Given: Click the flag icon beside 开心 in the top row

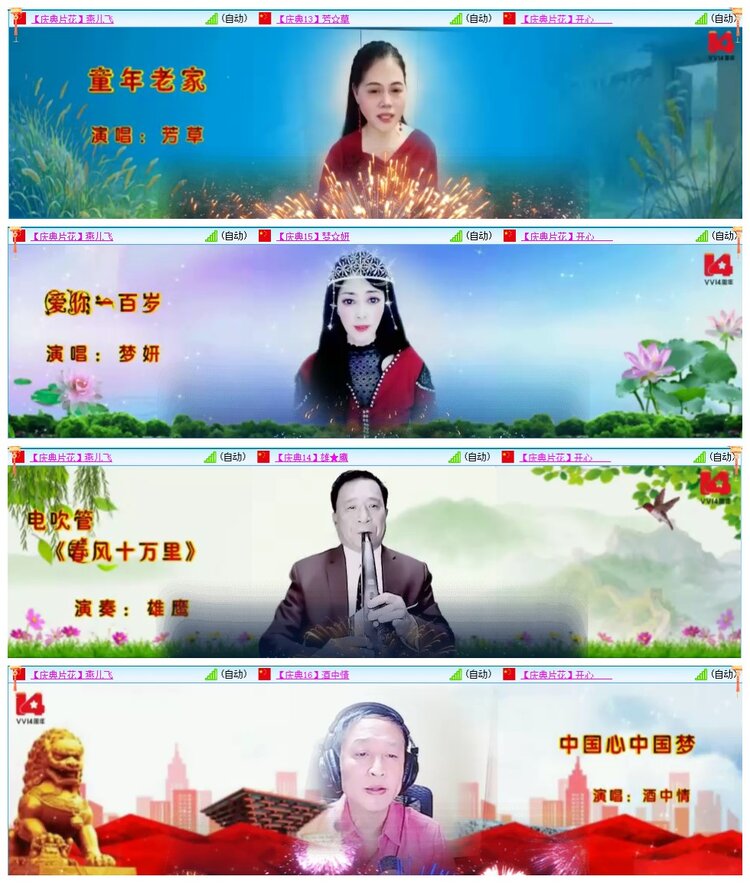Looking at the screenshot, I should pyautogui.click(x=510, y=16).
